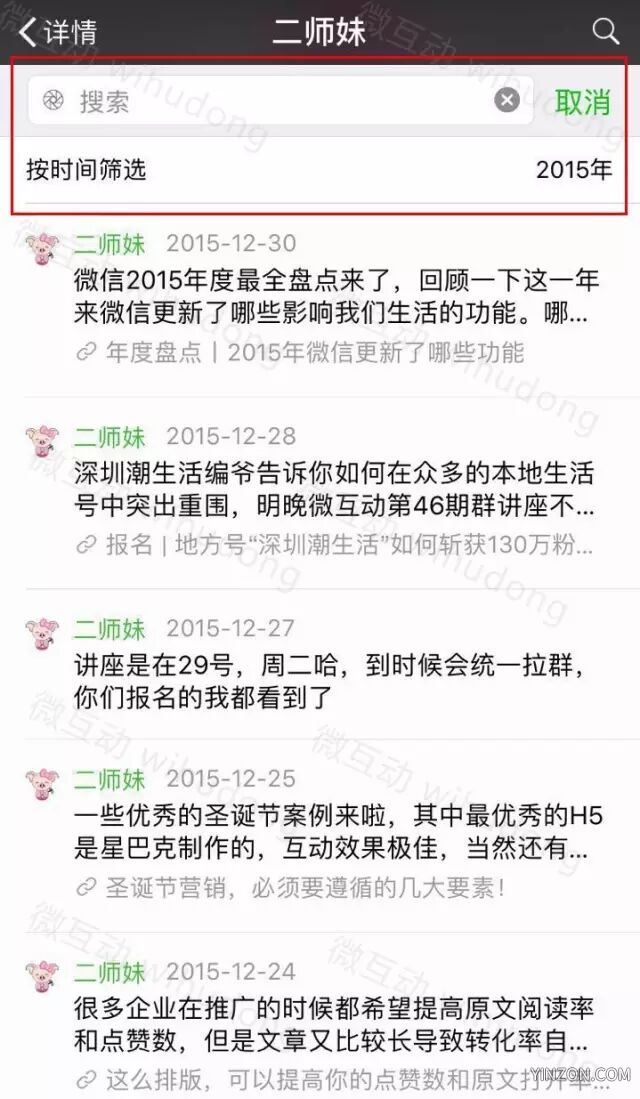Clear the search field text
This screenshot has width=640, height=1099.
tap(507, 101)
